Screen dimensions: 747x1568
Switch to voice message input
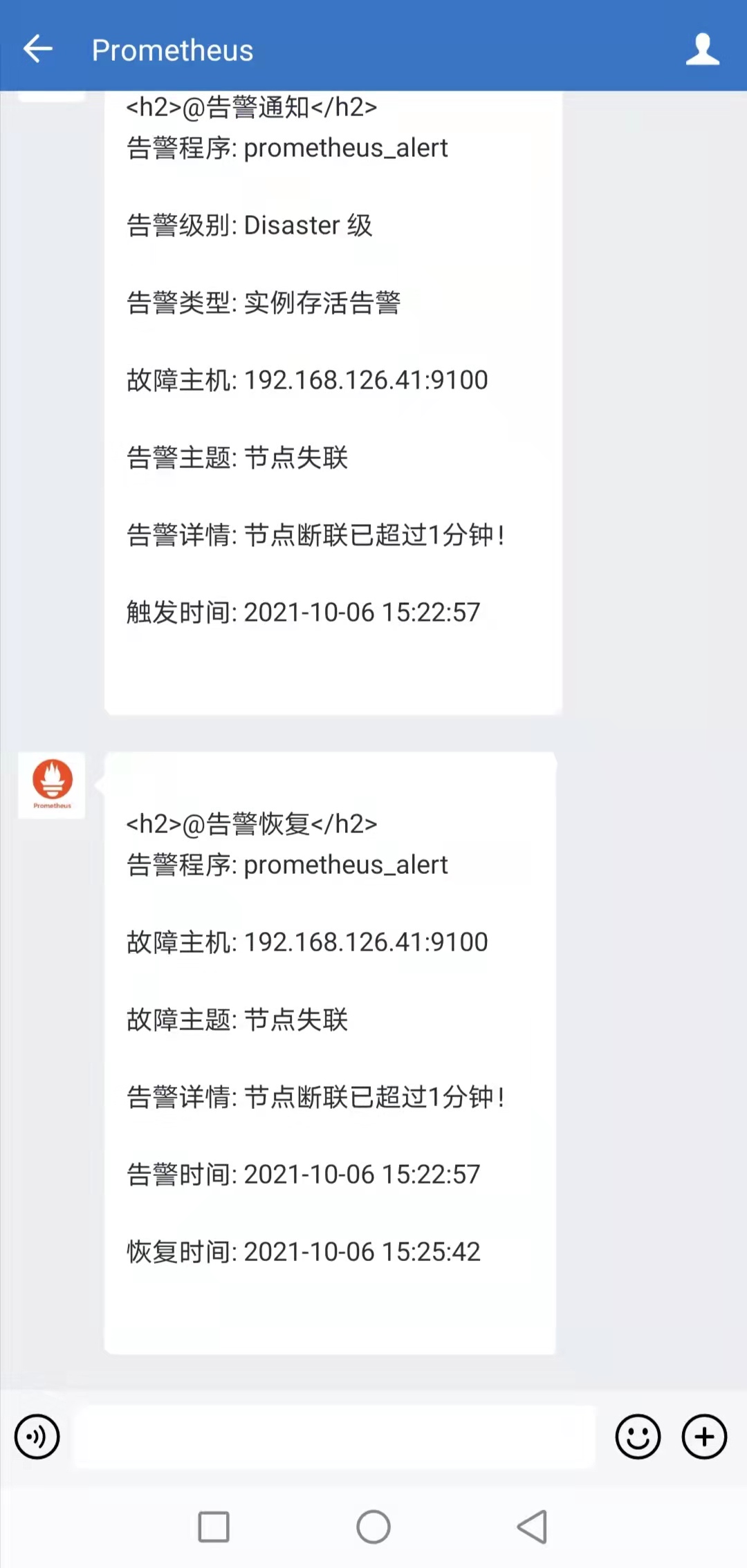[37, 1437]
